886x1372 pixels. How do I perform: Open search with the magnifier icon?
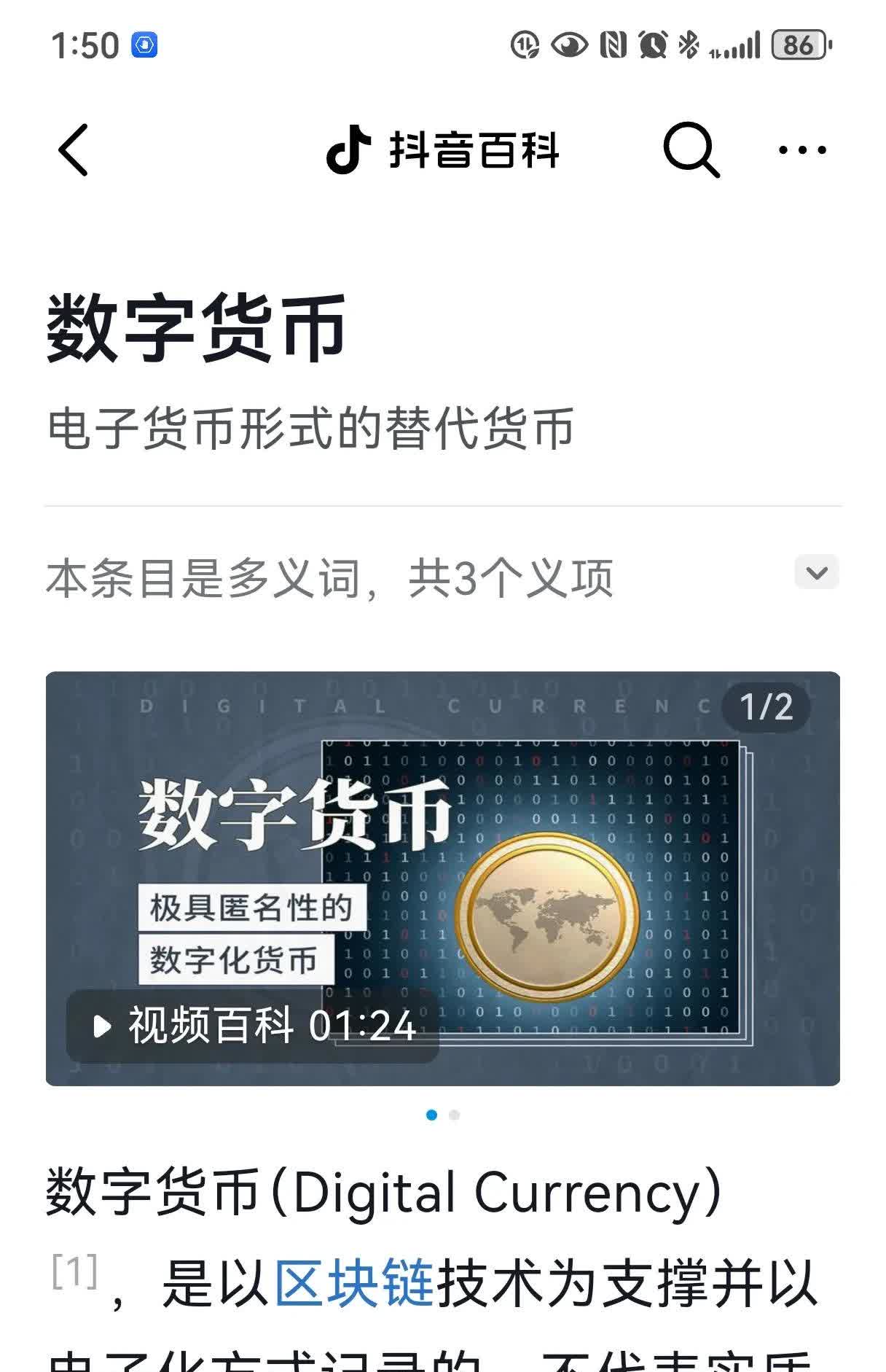(x=690, y=150)
